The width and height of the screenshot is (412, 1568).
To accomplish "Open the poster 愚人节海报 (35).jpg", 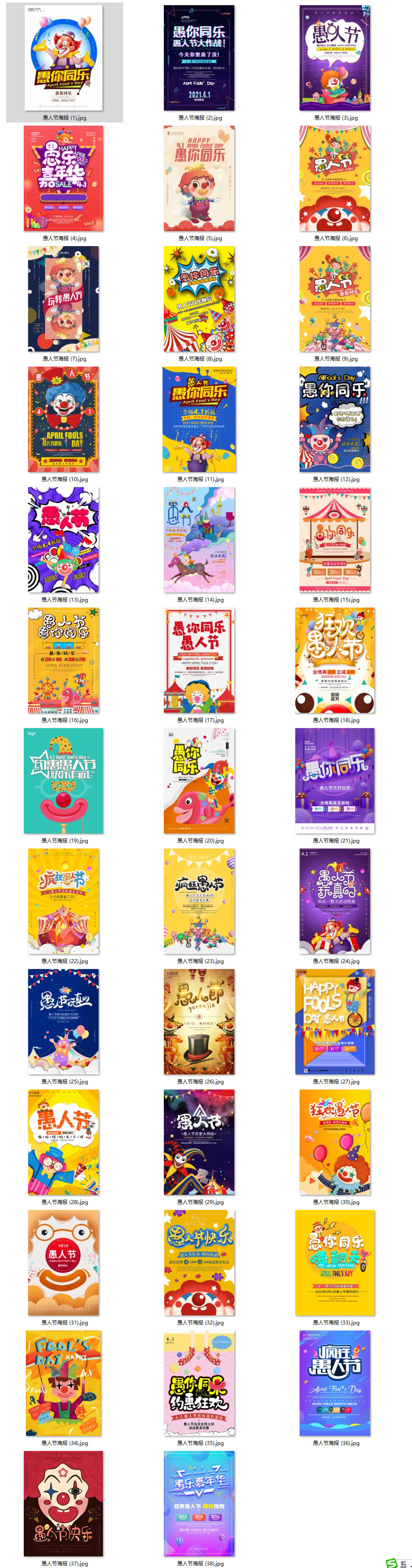I will 199,1384.
